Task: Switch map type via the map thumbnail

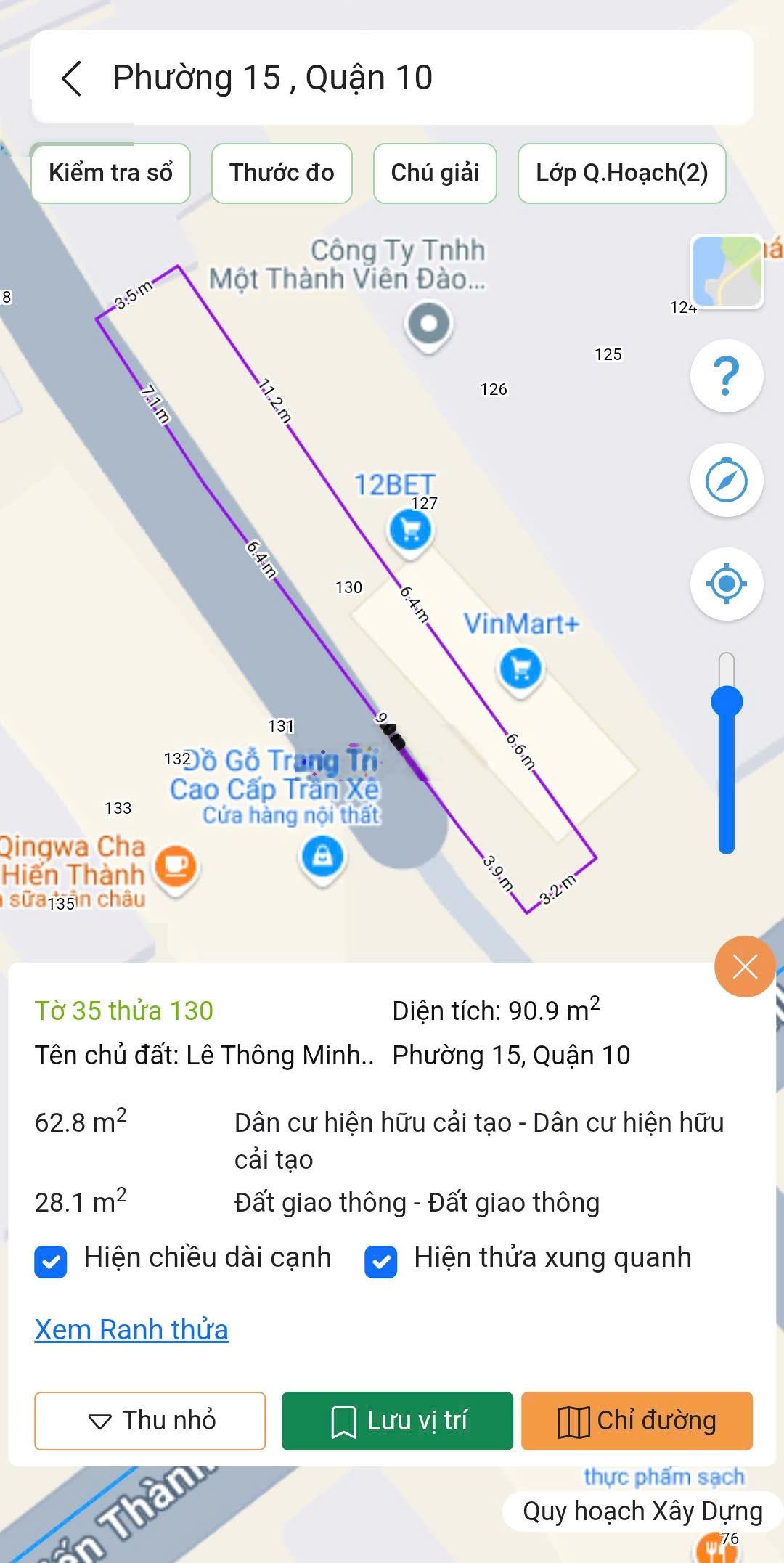Action: 727,272
